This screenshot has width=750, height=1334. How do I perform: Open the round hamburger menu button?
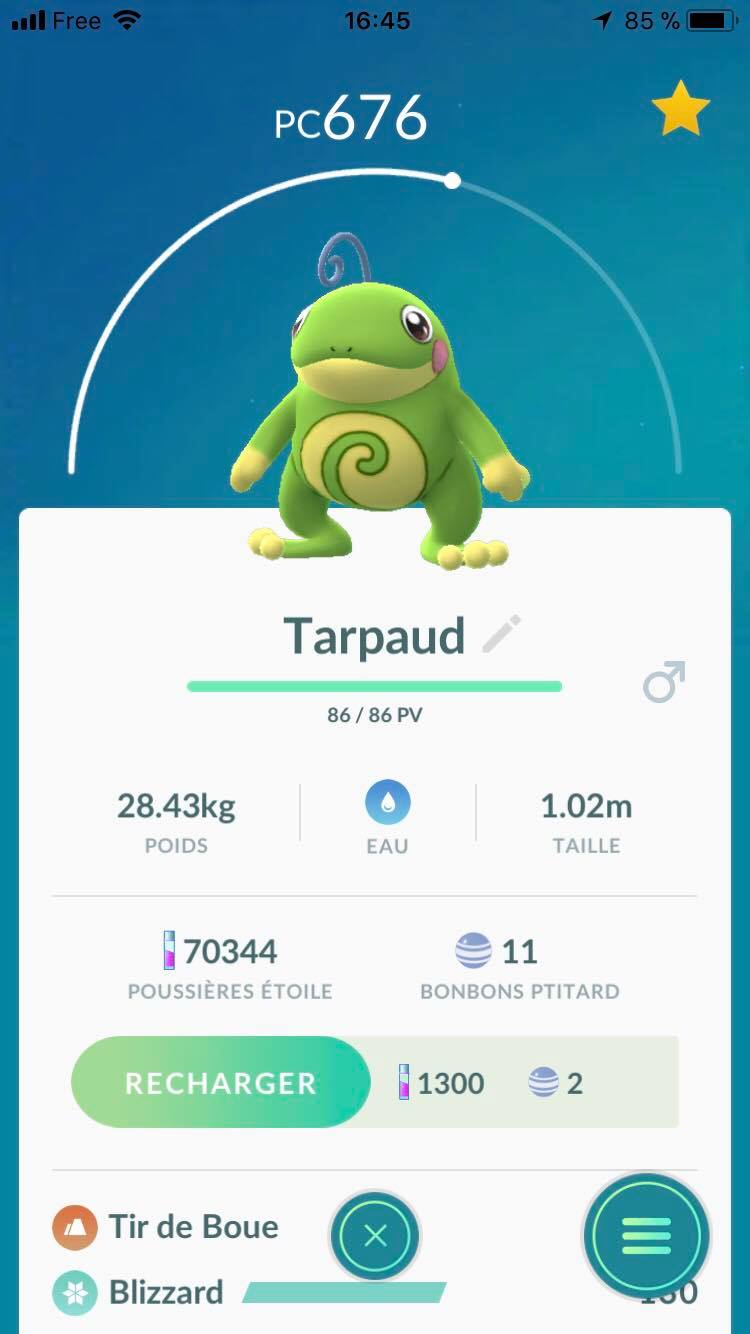click(x=646, y=1237)
